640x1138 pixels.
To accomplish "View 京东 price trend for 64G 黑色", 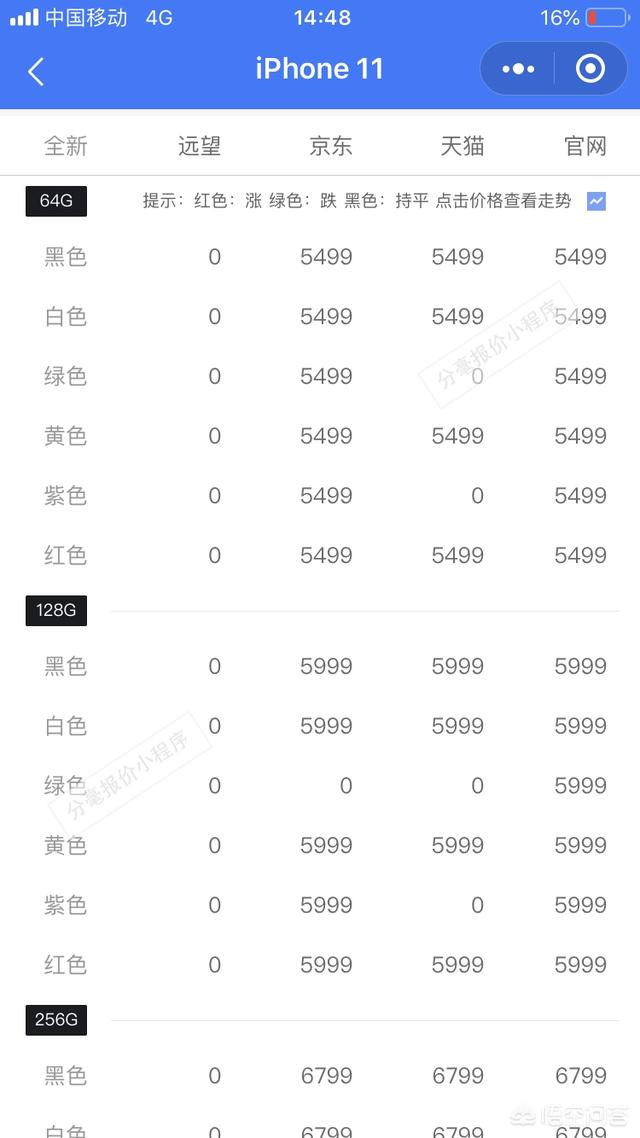I will point(326,257).
